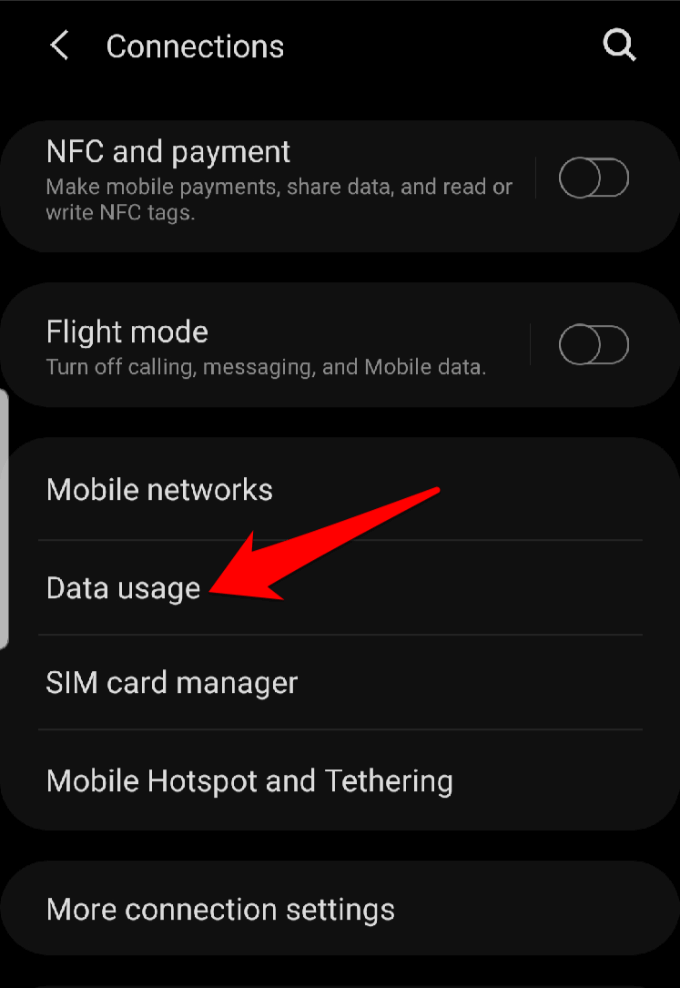
Task: Open SIM card manager
Action: click(x=172, y=684)
